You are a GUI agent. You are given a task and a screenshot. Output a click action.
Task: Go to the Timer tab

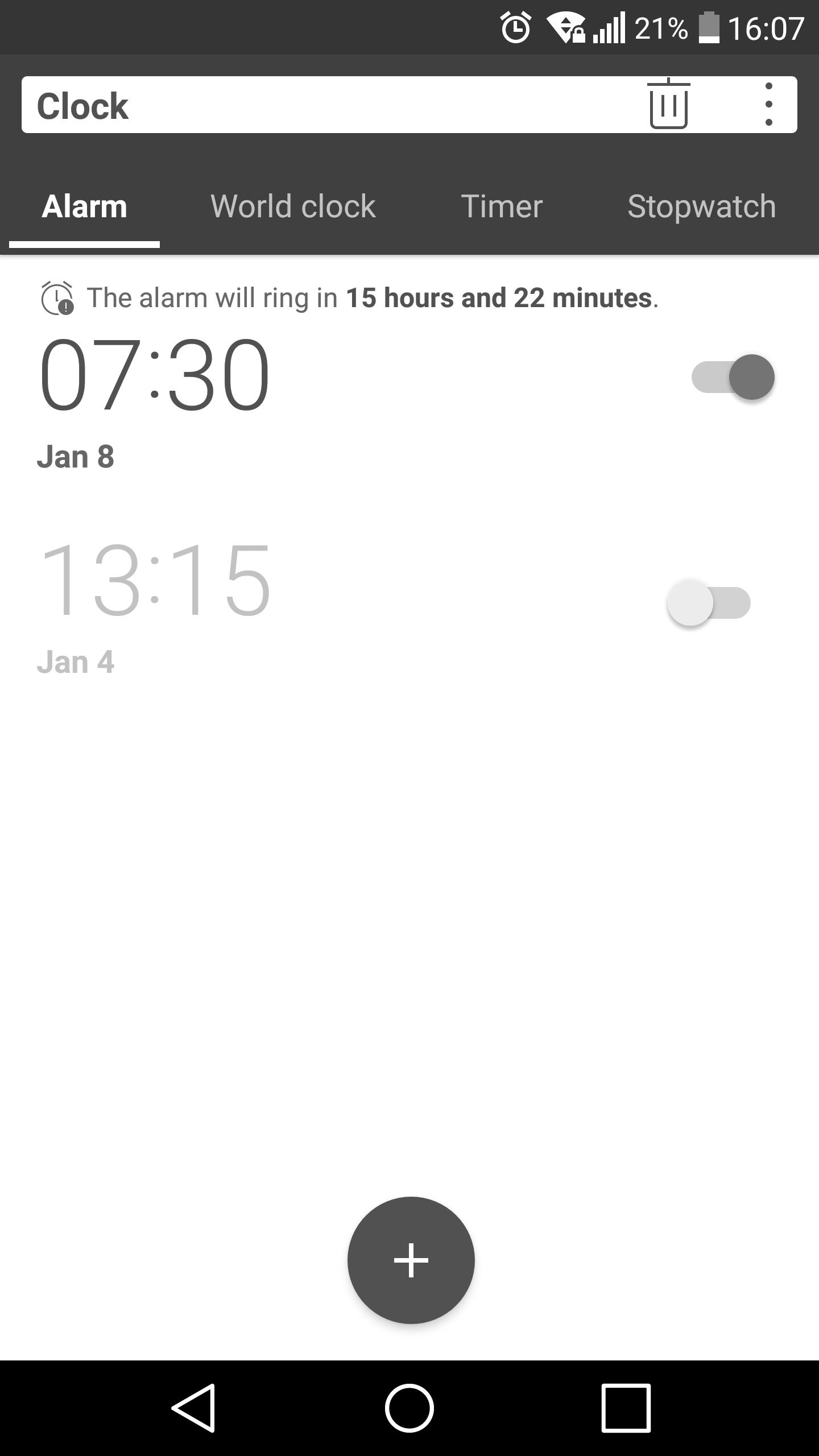(501, 206)
